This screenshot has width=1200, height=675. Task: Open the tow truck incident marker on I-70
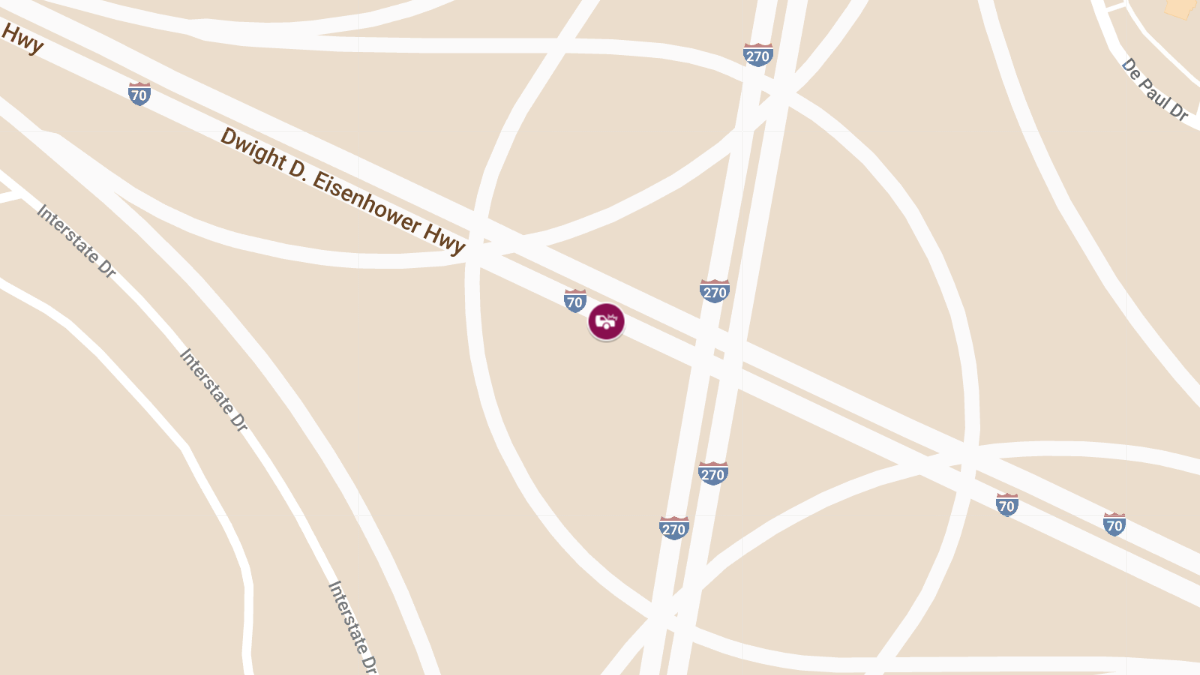[606, 321]
